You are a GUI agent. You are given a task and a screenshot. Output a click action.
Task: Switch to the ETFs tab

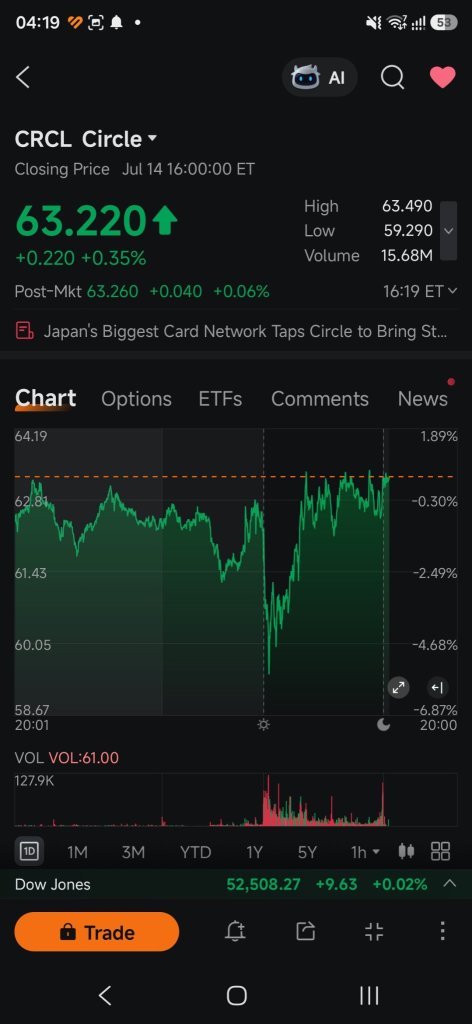[x=220, y=399]
